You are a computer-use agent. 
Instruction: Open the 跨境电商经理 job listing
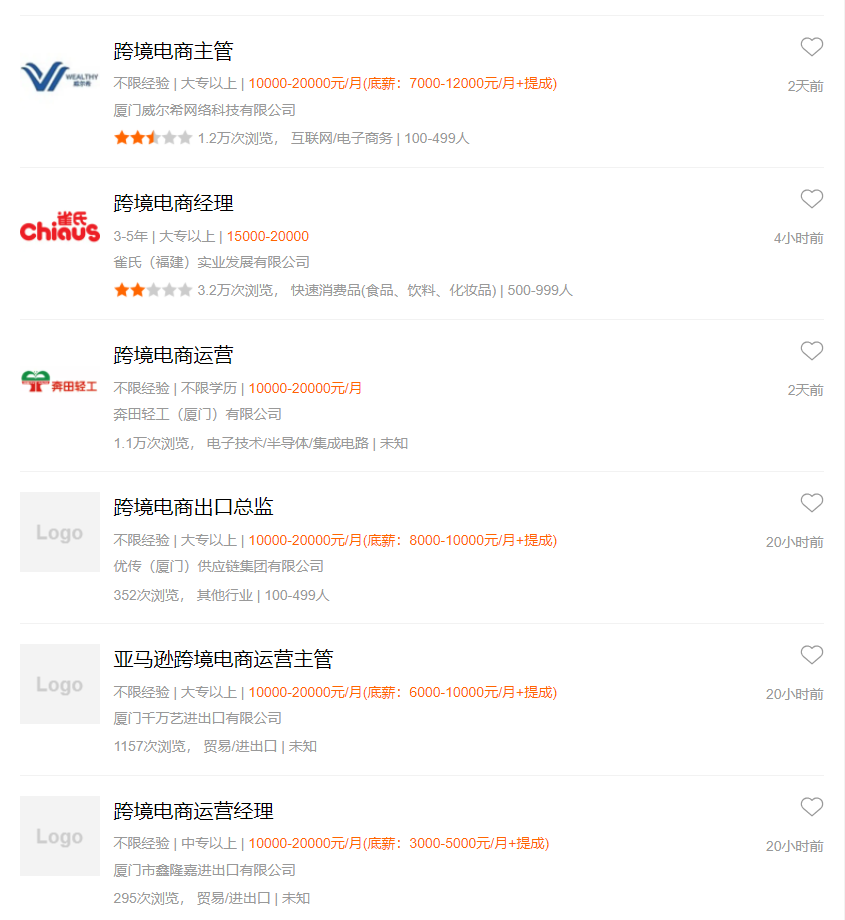tap(173, 203)
